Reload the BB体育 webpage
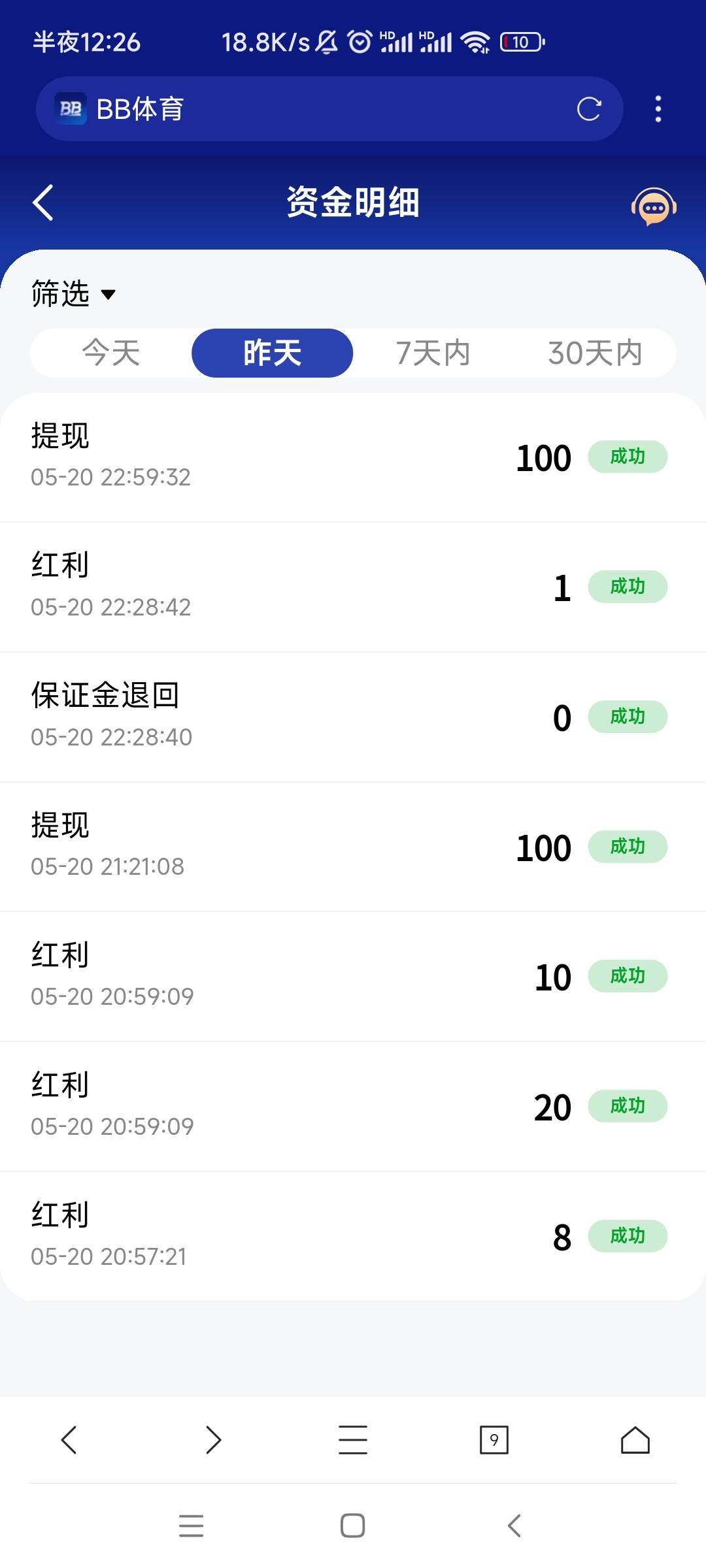 pyautogui.click(x=589, y=109)
